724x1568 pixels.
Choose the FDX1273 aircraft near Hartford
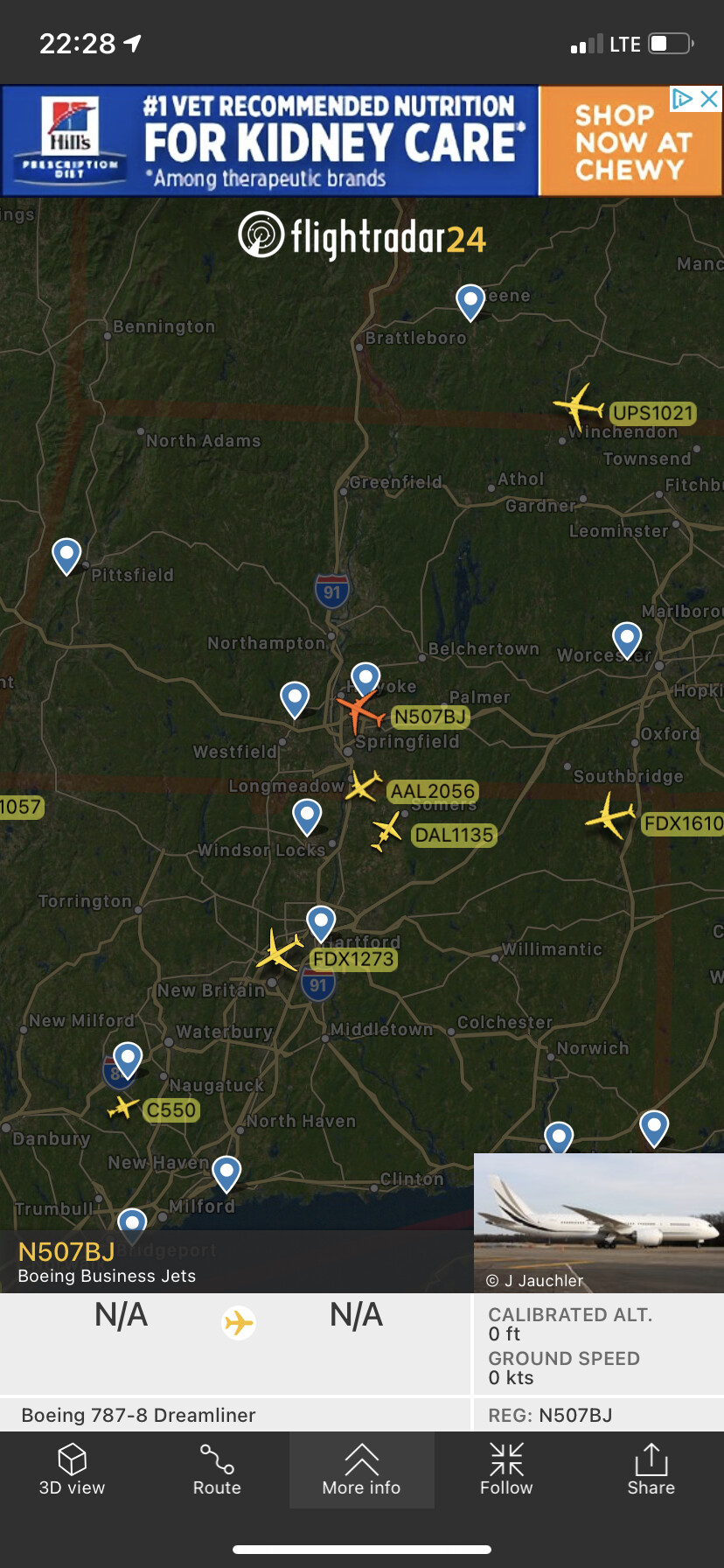pyautogui.click(x=280, y=950)
